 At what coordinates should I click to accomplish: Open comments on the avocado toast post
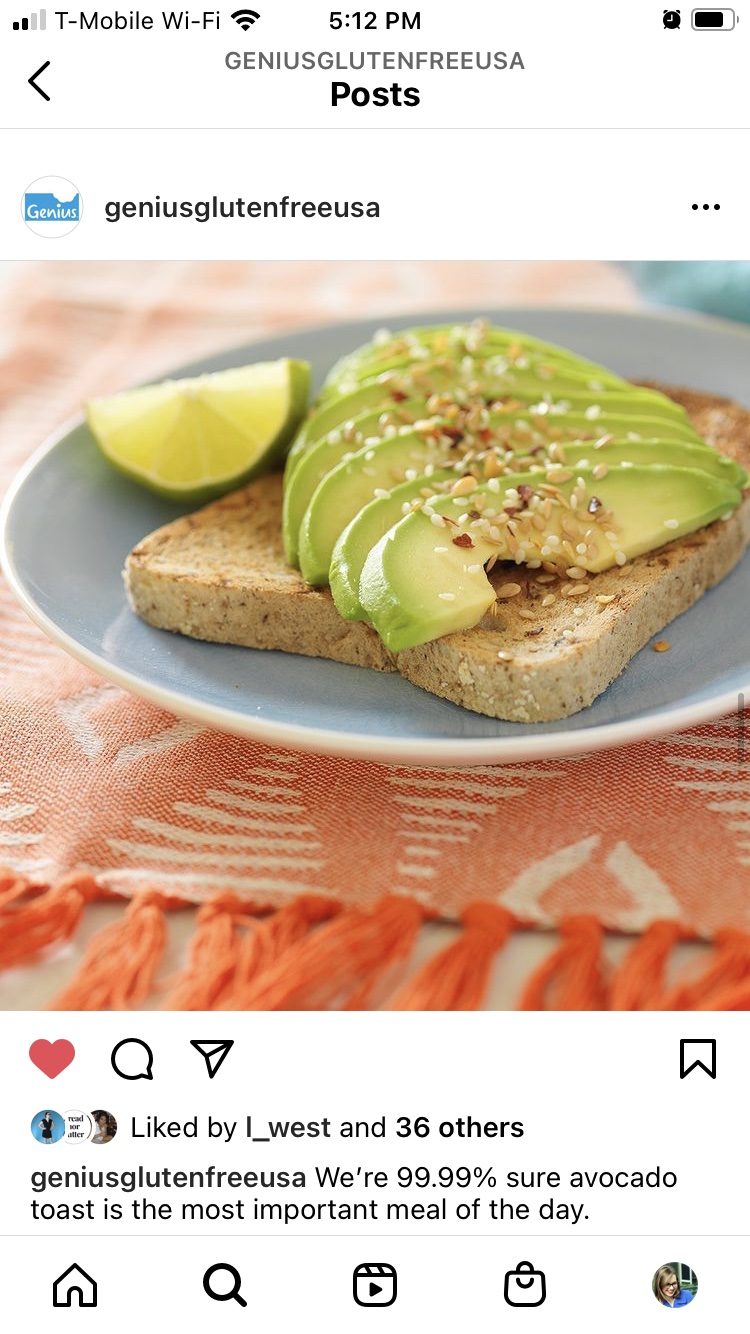click(132, 1059)
